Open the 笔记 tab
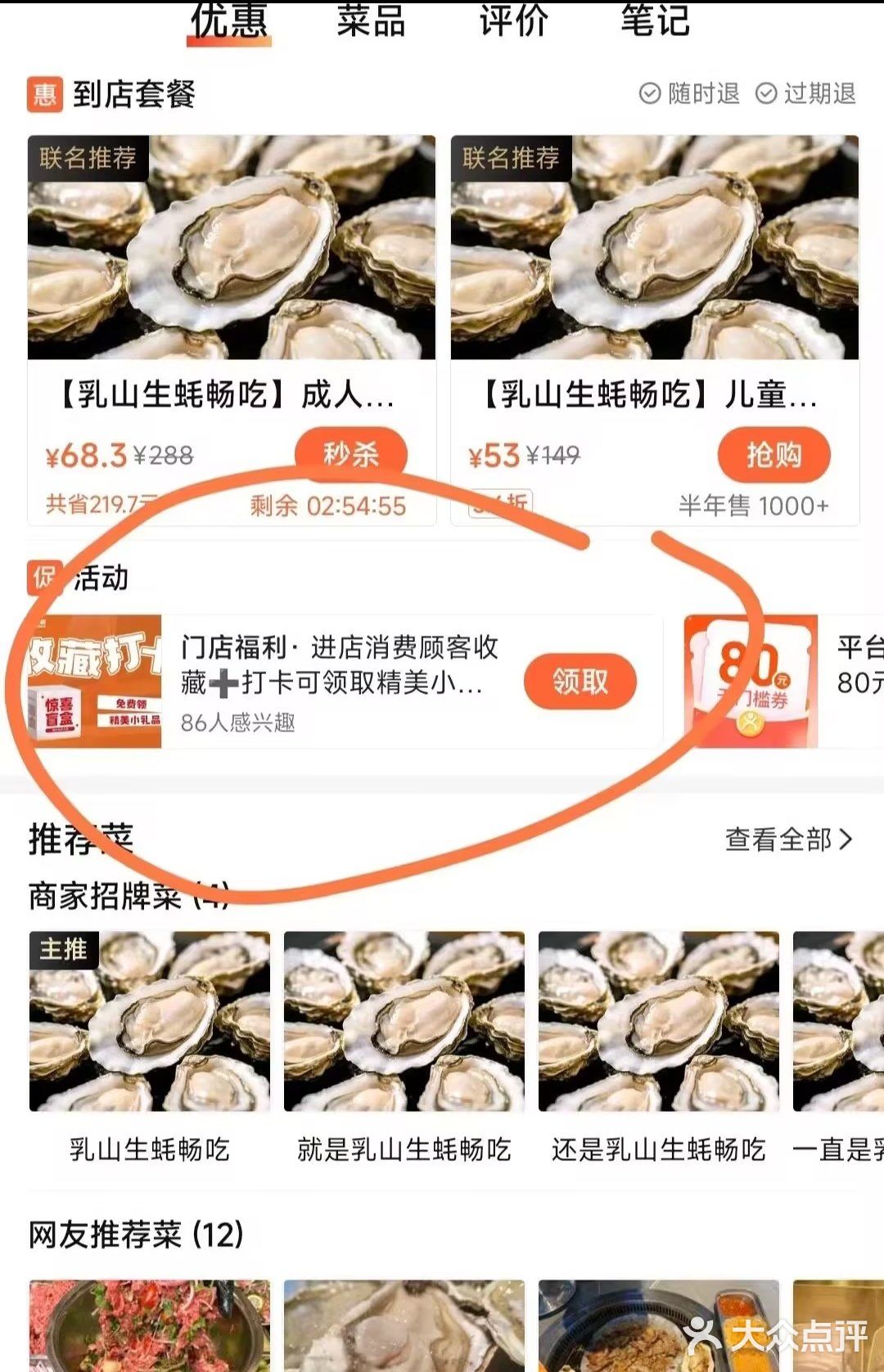 (x=655, y=20)
